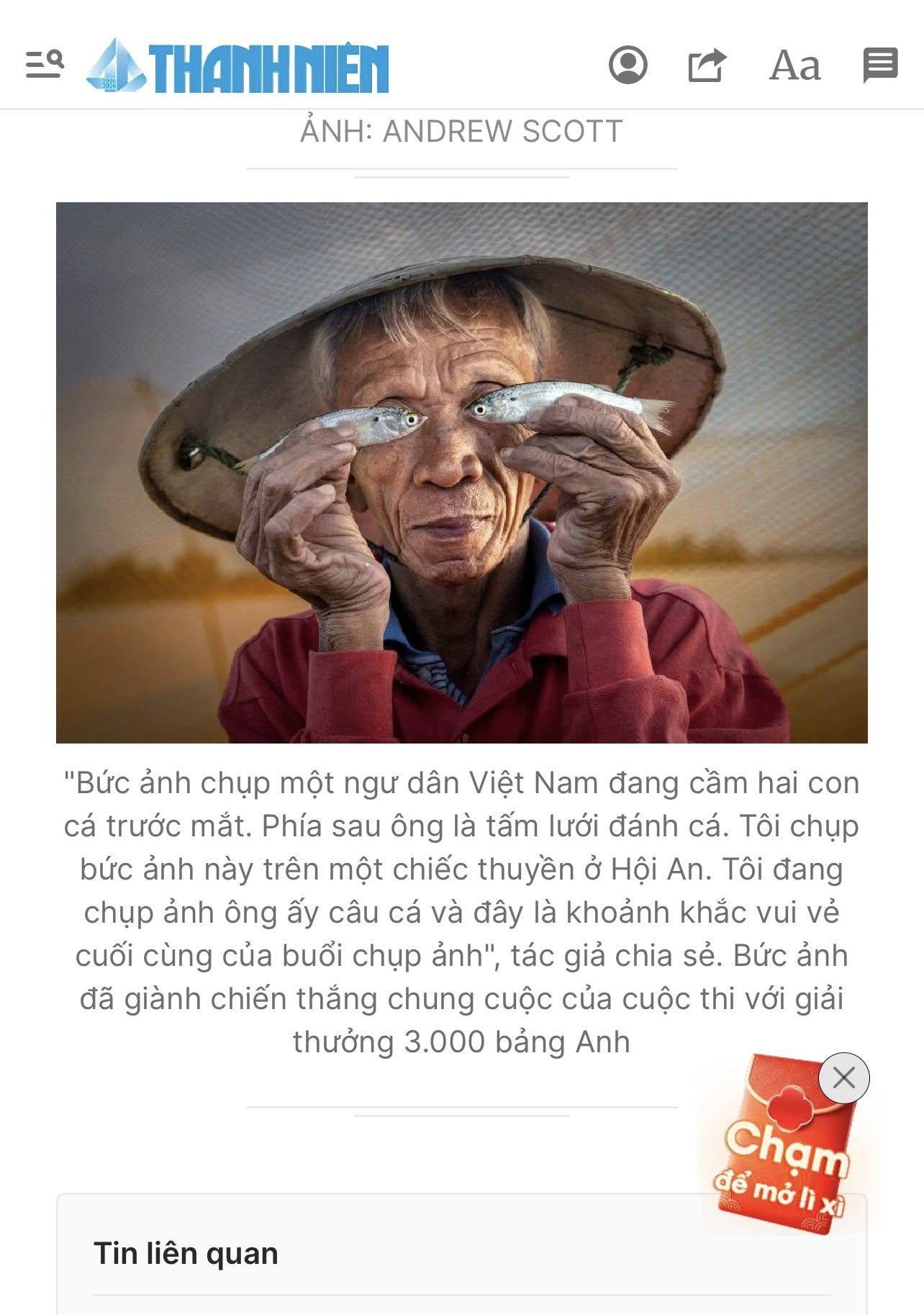The width and height of the screenshot is (924, 1315).
Task: Dismiss the floating lì xì banner
Action: click(x=843, y=1077)
